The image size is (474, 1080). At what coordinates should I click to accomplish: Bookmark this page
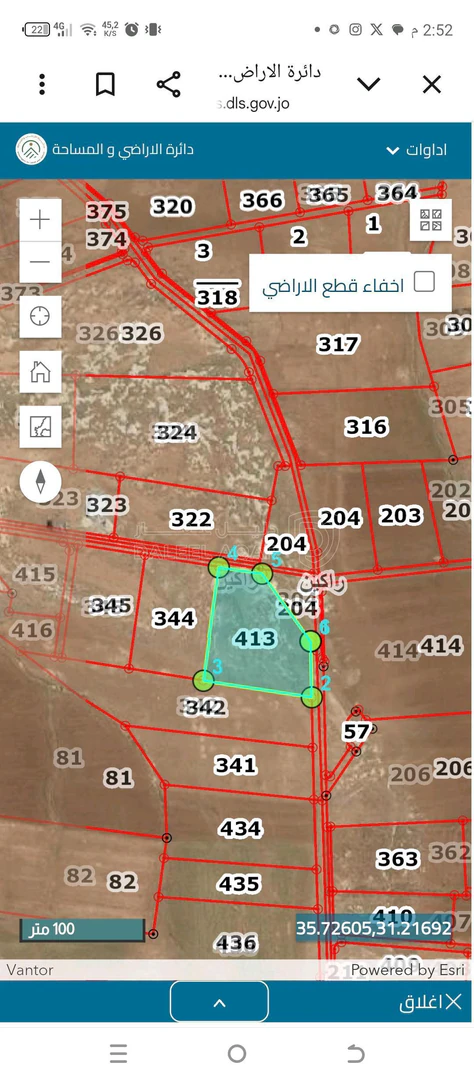105,85
